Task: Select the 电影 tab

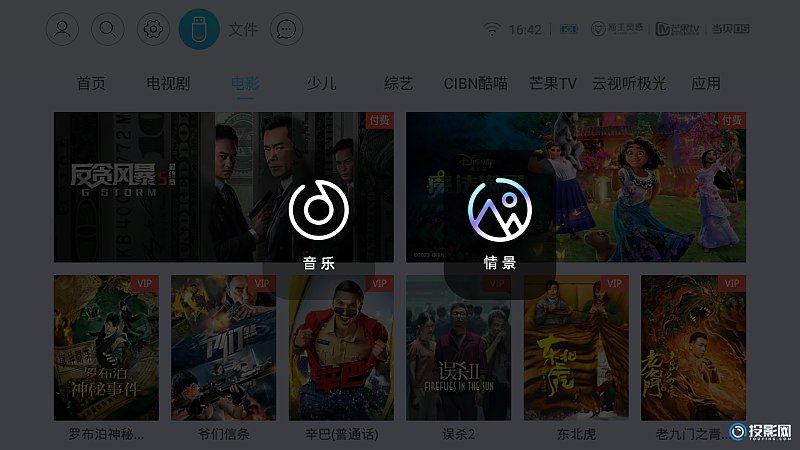Action: coord(245,84)
